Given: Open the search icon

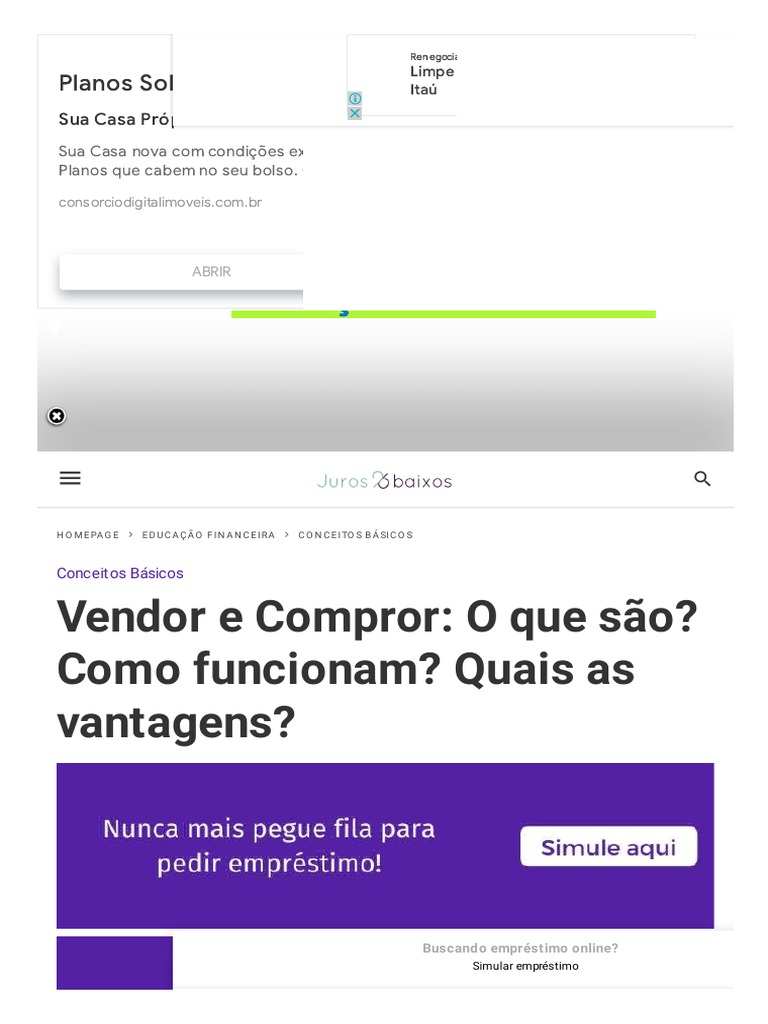Looking at the screenshot, I should (702, 479).
